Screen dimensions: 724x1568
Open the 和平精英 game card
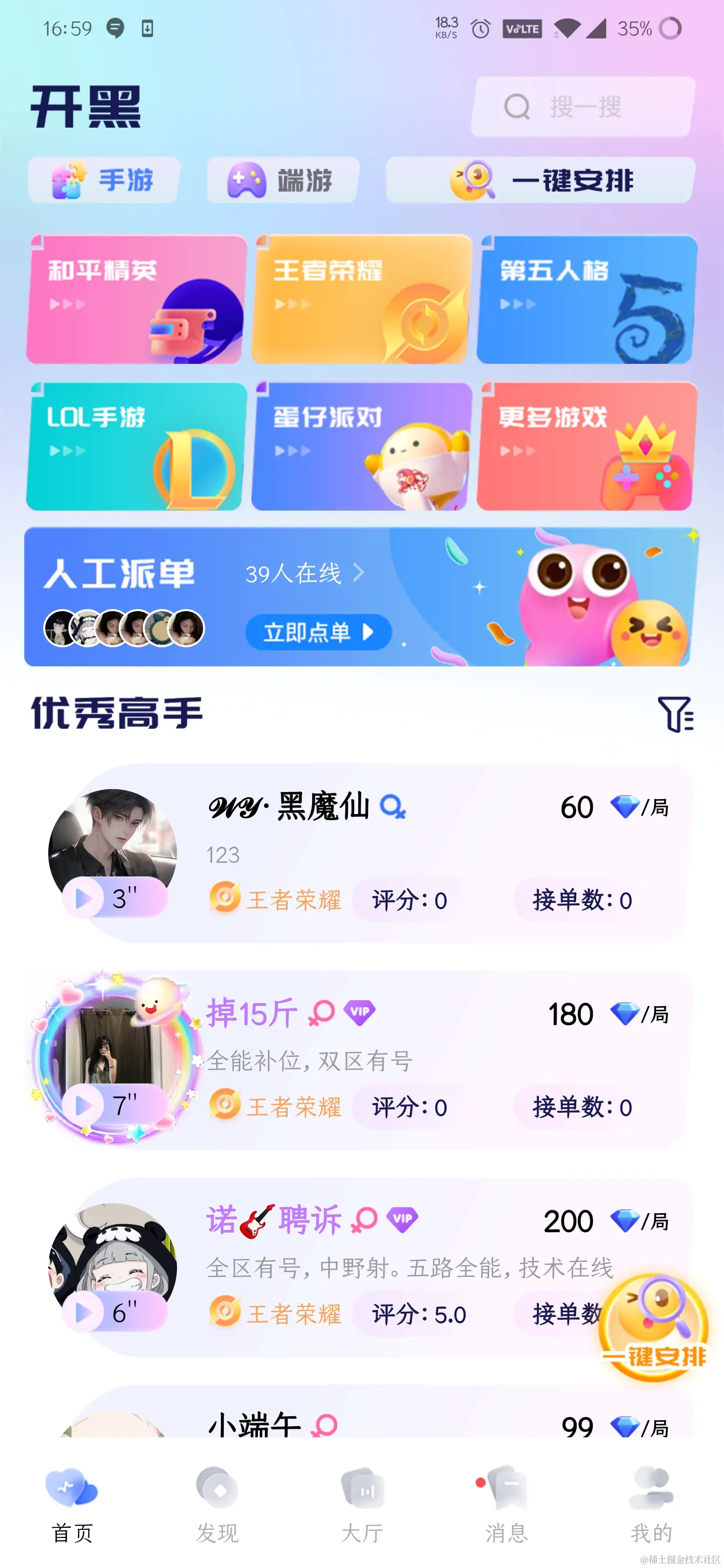point(136,300)
